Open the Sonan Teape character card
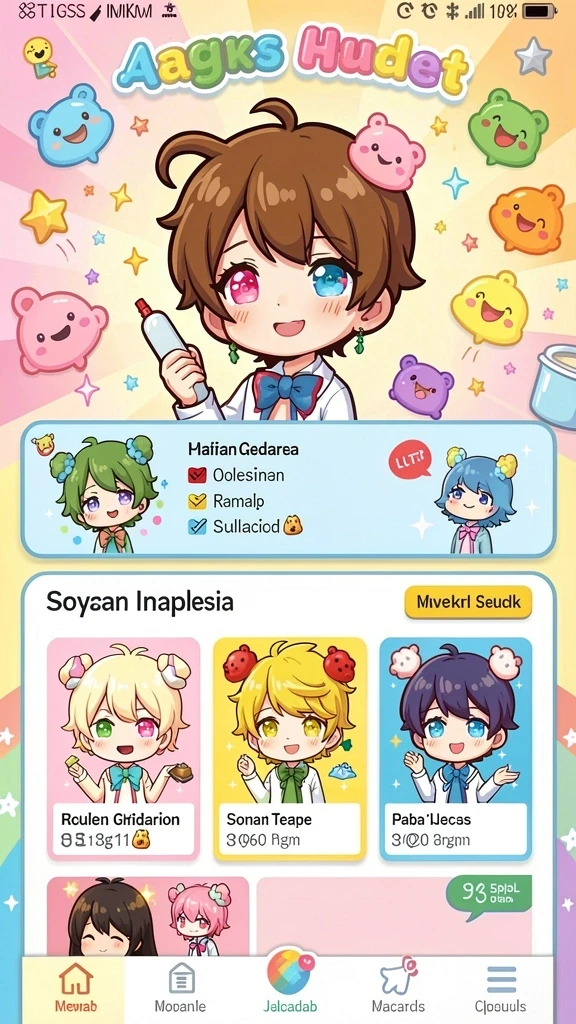The width and height of the screenshot is (576, 1024). pos(290,748)
